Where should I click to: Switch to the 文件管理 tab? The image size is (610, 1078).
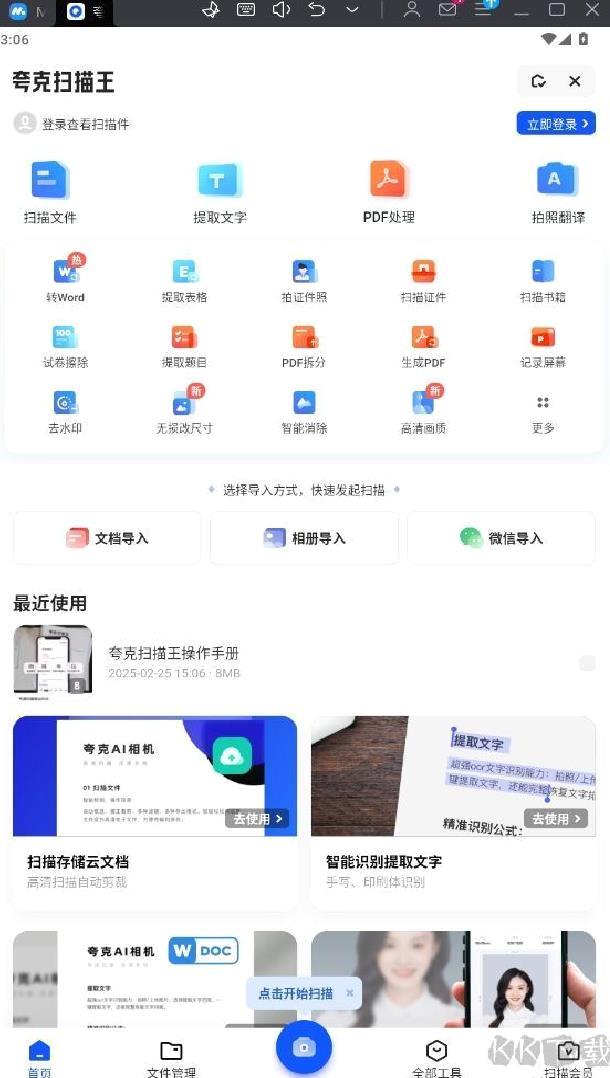coord(171,1057)
